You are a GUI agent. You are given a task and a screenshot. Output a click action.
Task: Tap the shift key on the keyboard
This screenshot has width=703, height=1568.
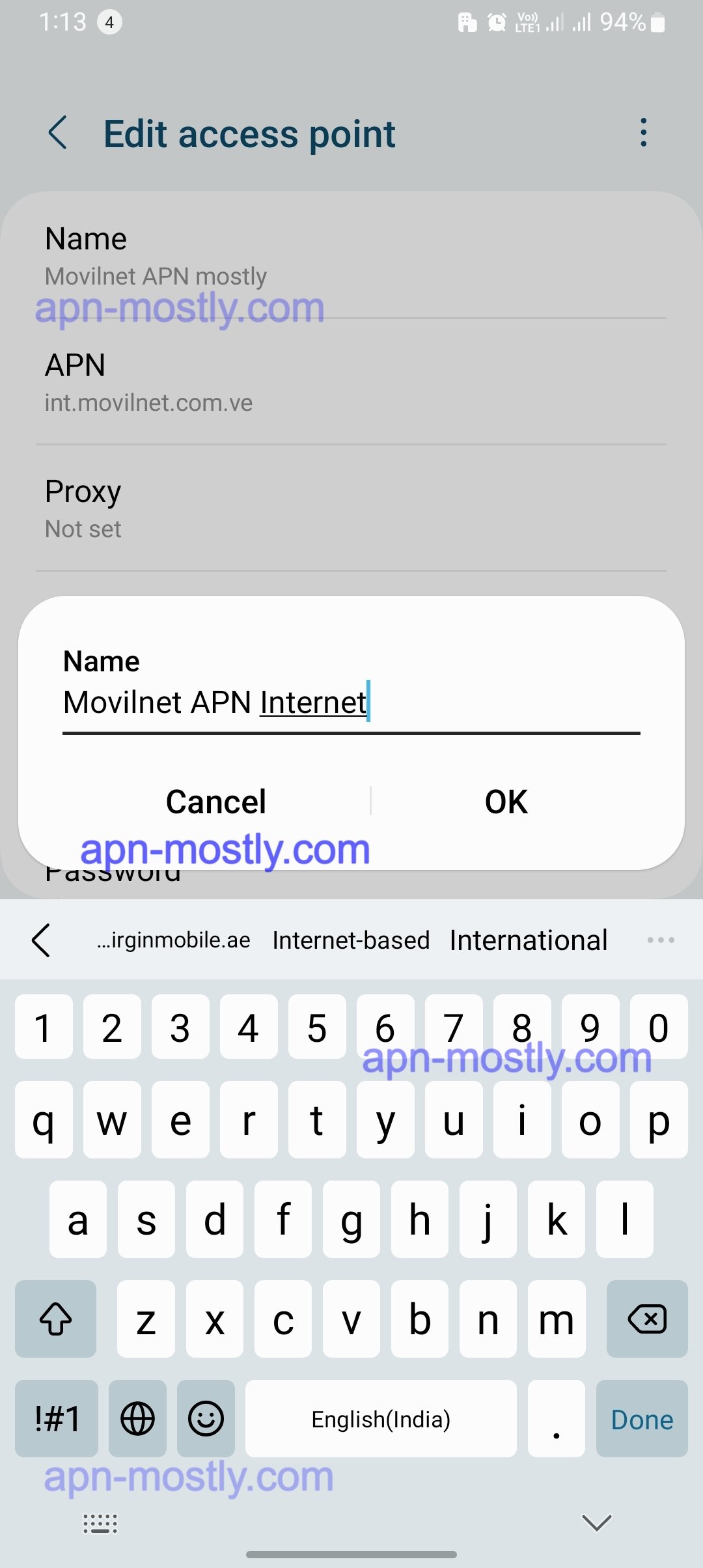[x=55, y=1320]
